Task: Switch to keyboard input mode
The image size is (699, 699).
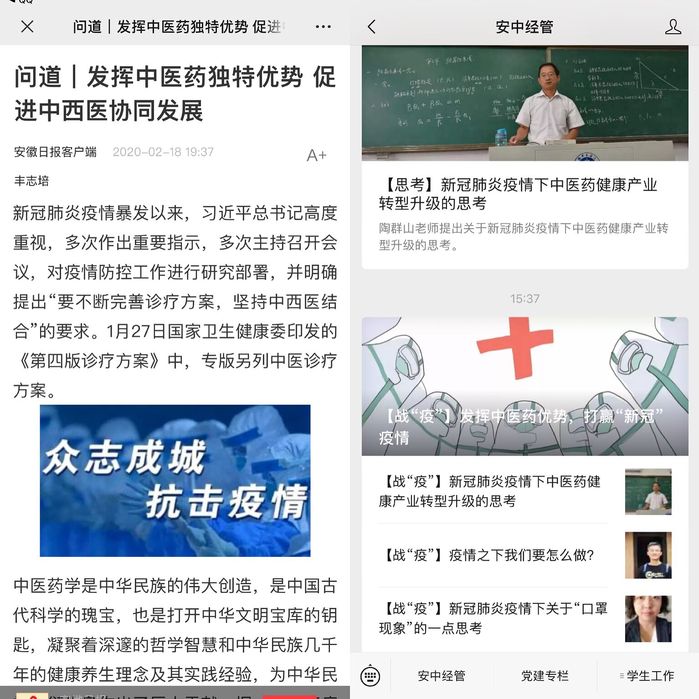Action: click(x=371, y=676)
